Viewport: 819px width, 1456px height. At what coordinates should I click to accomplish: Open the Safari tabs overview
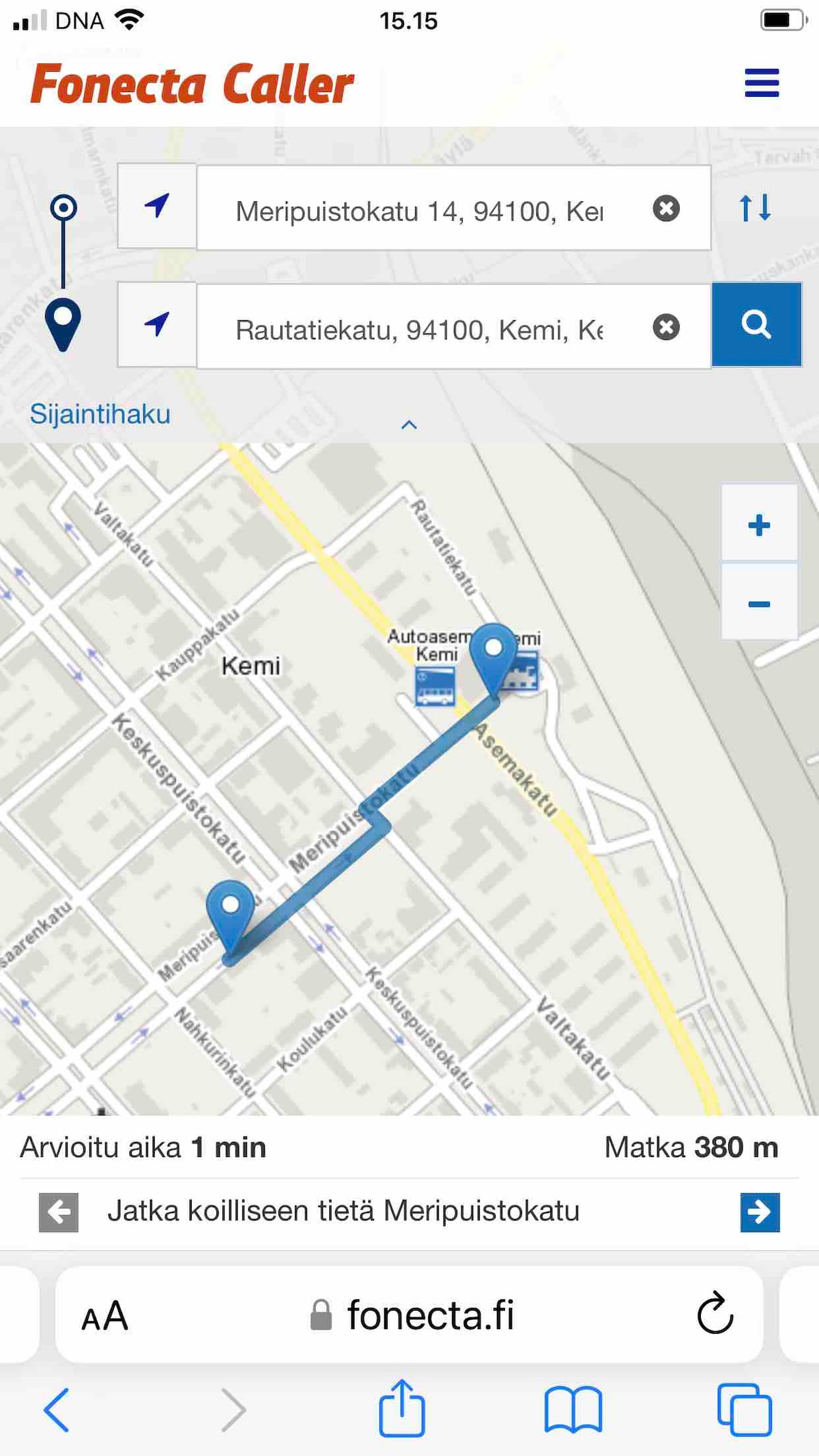click(x=745, y=1409)
